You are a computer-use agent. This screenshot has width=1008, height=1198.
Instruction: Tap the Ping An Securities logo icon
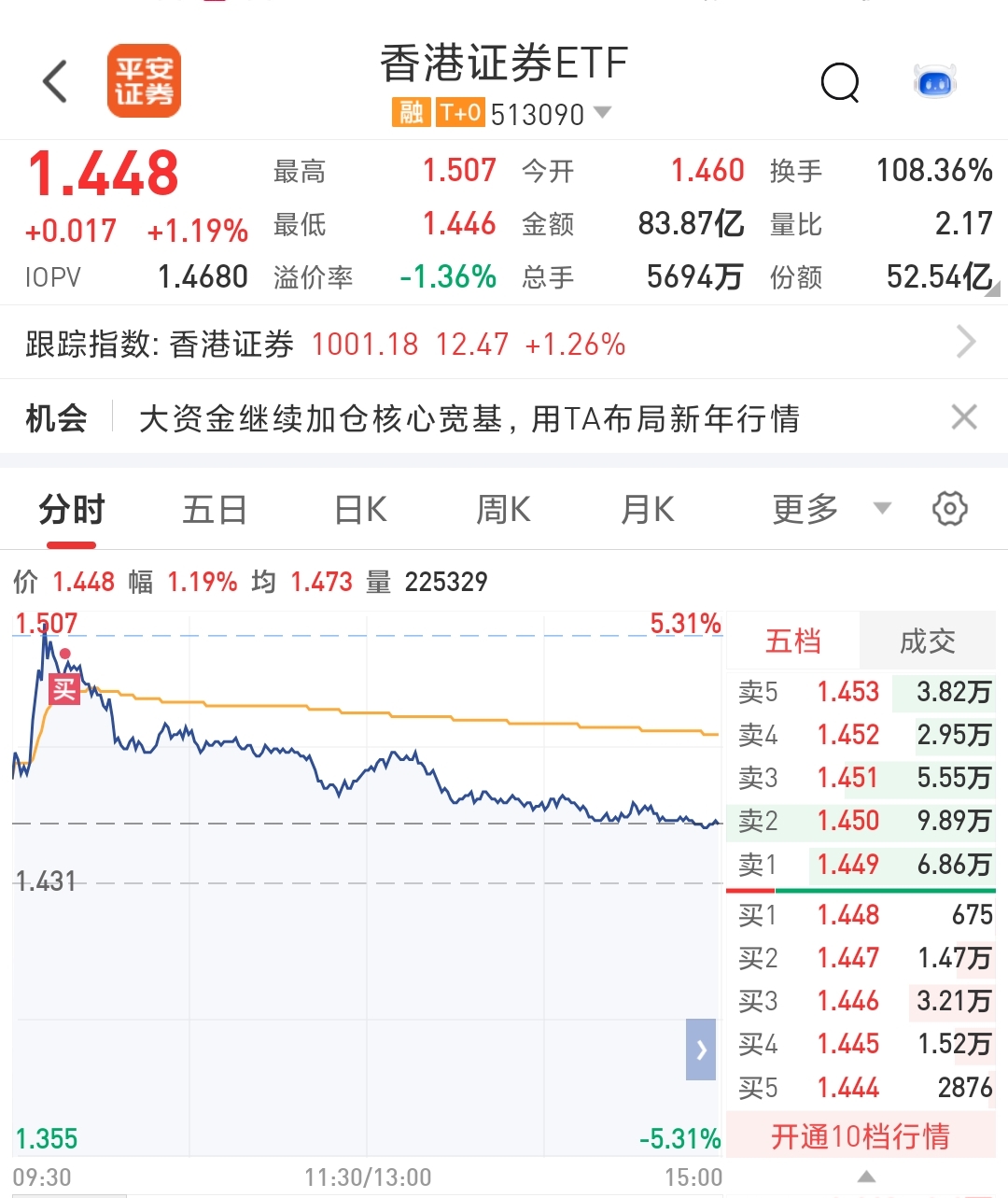143,80
